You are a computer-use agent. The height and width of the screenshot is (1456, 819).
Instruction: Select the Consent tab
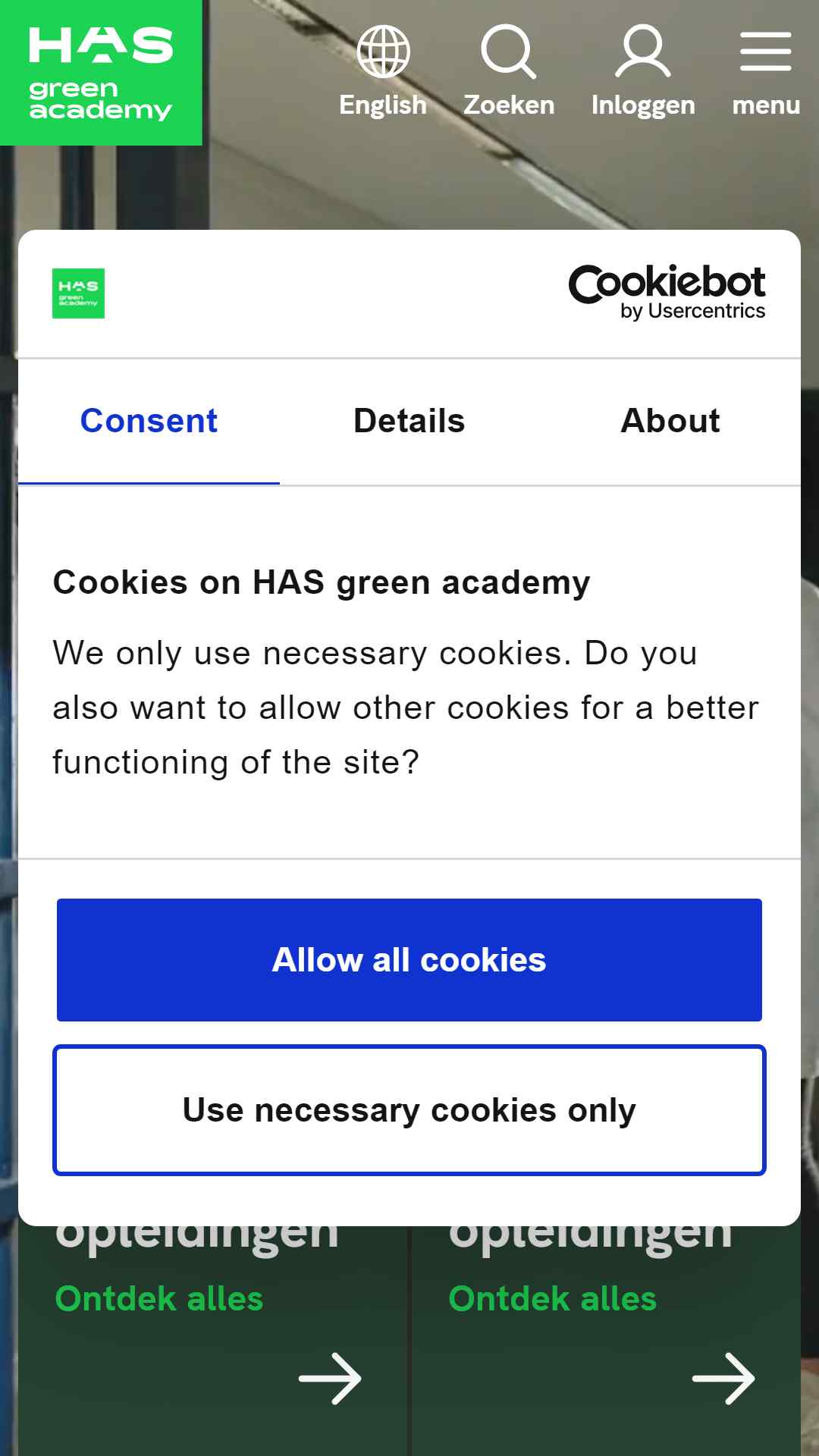point(149,421)
